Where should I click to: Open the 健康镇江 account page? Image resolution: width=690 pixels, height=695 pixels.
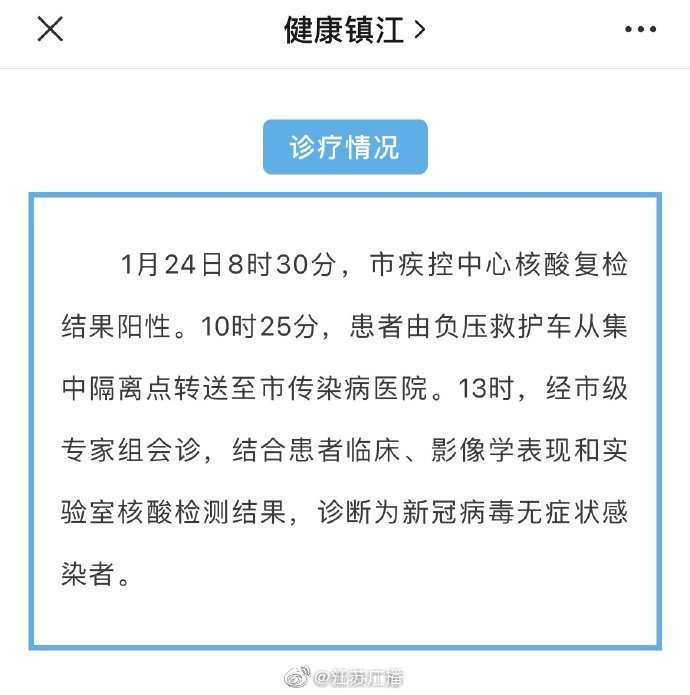[x=354, y=30]
